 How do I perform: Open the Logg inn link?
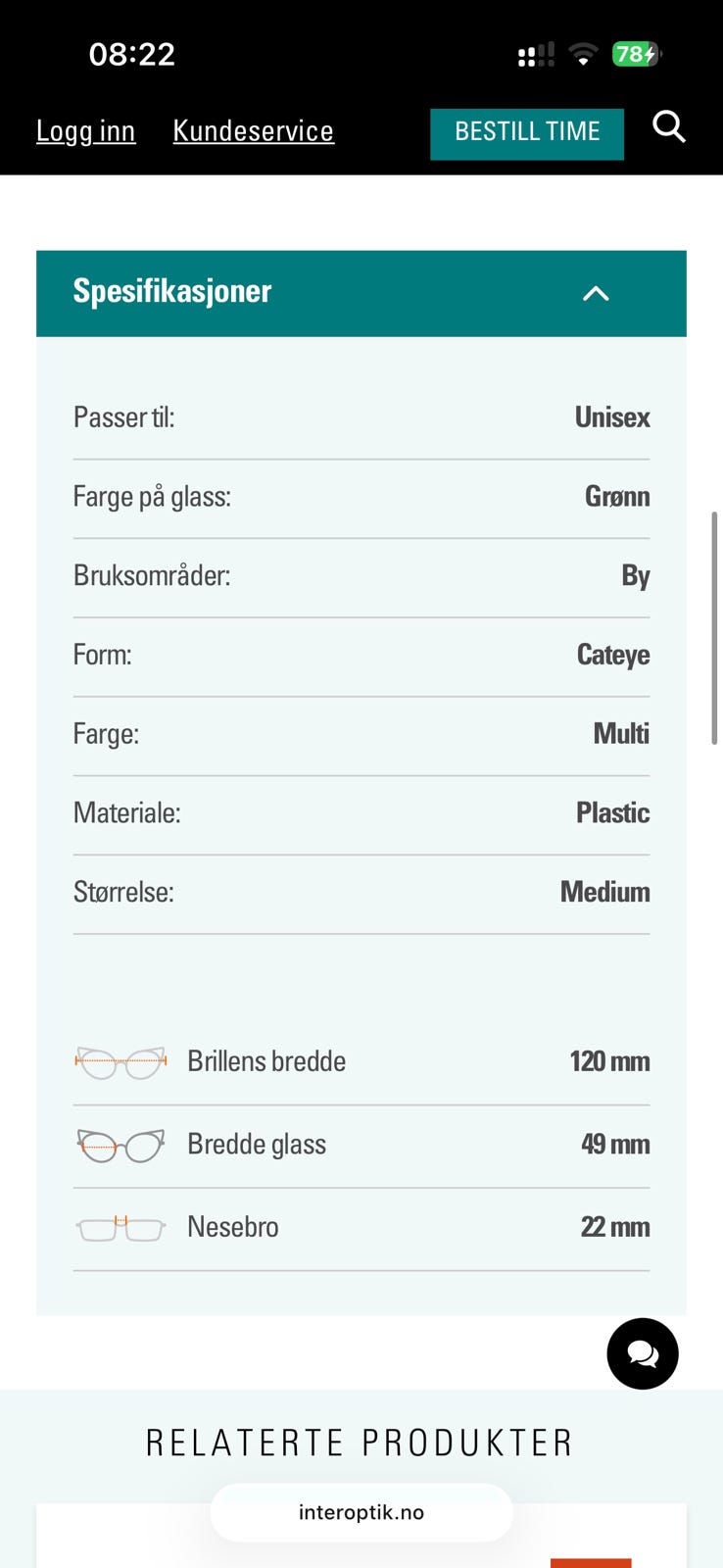click(85, 131)
